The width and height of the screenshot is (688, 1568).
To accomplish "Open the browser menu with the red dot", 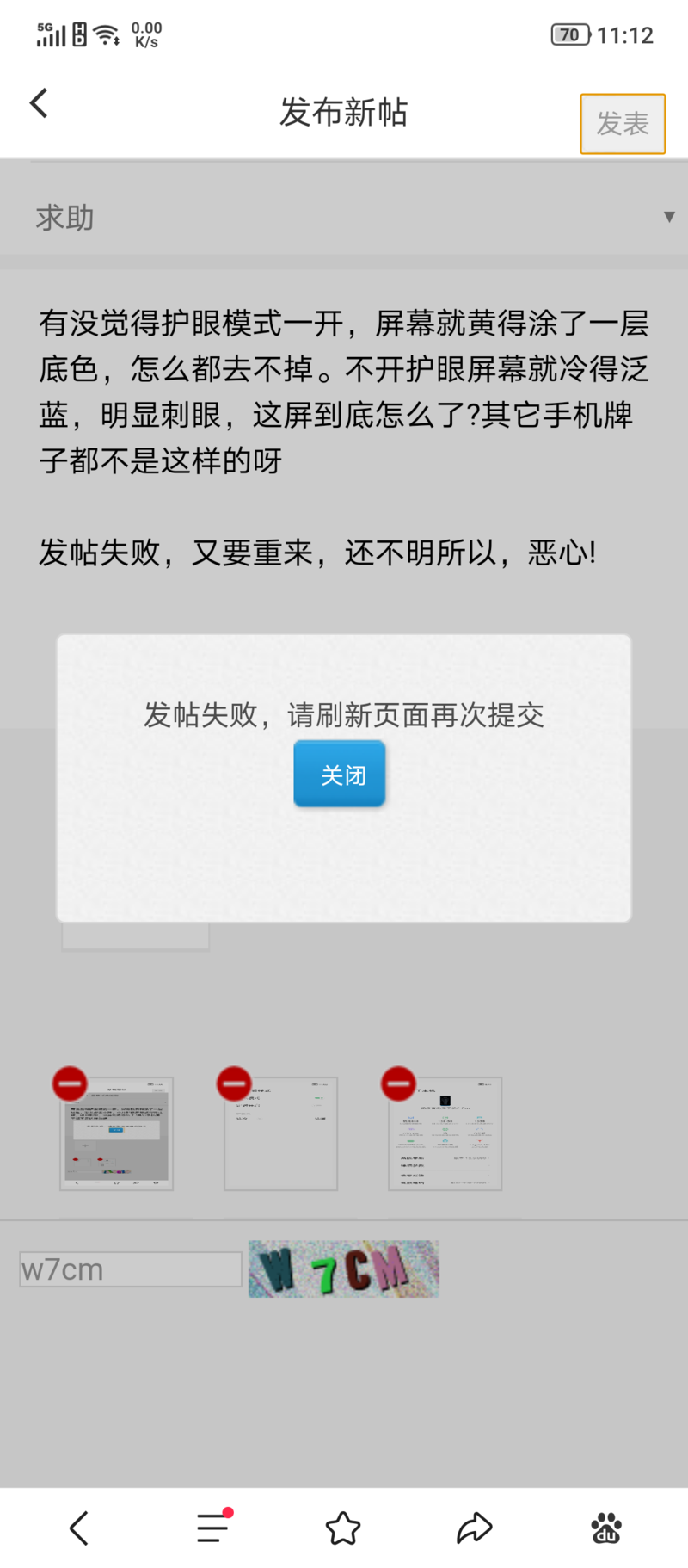I will pos(212,1528).
